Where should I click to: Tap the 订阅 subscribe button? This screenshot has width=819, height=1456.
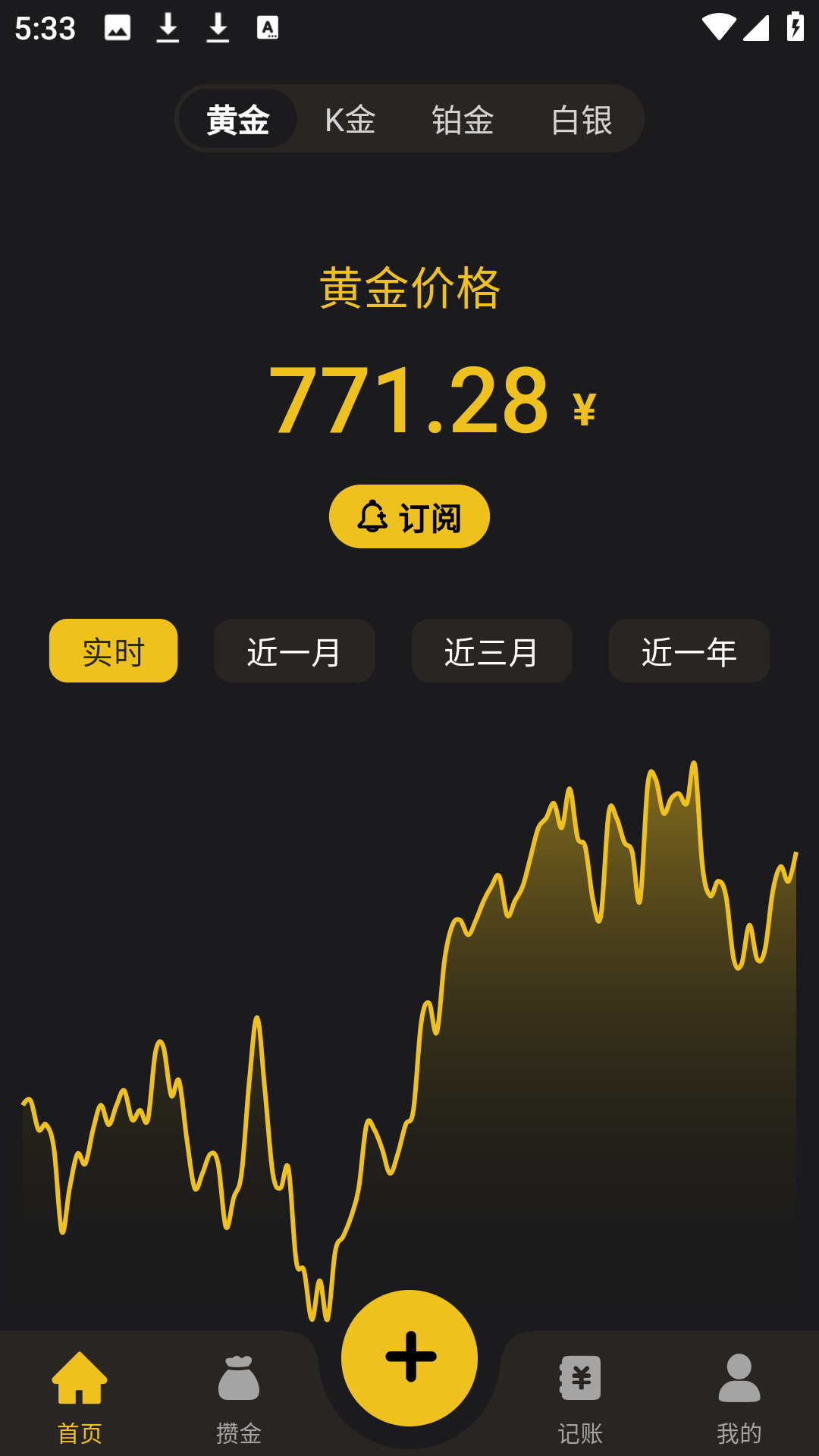click(x=409, y=516)
